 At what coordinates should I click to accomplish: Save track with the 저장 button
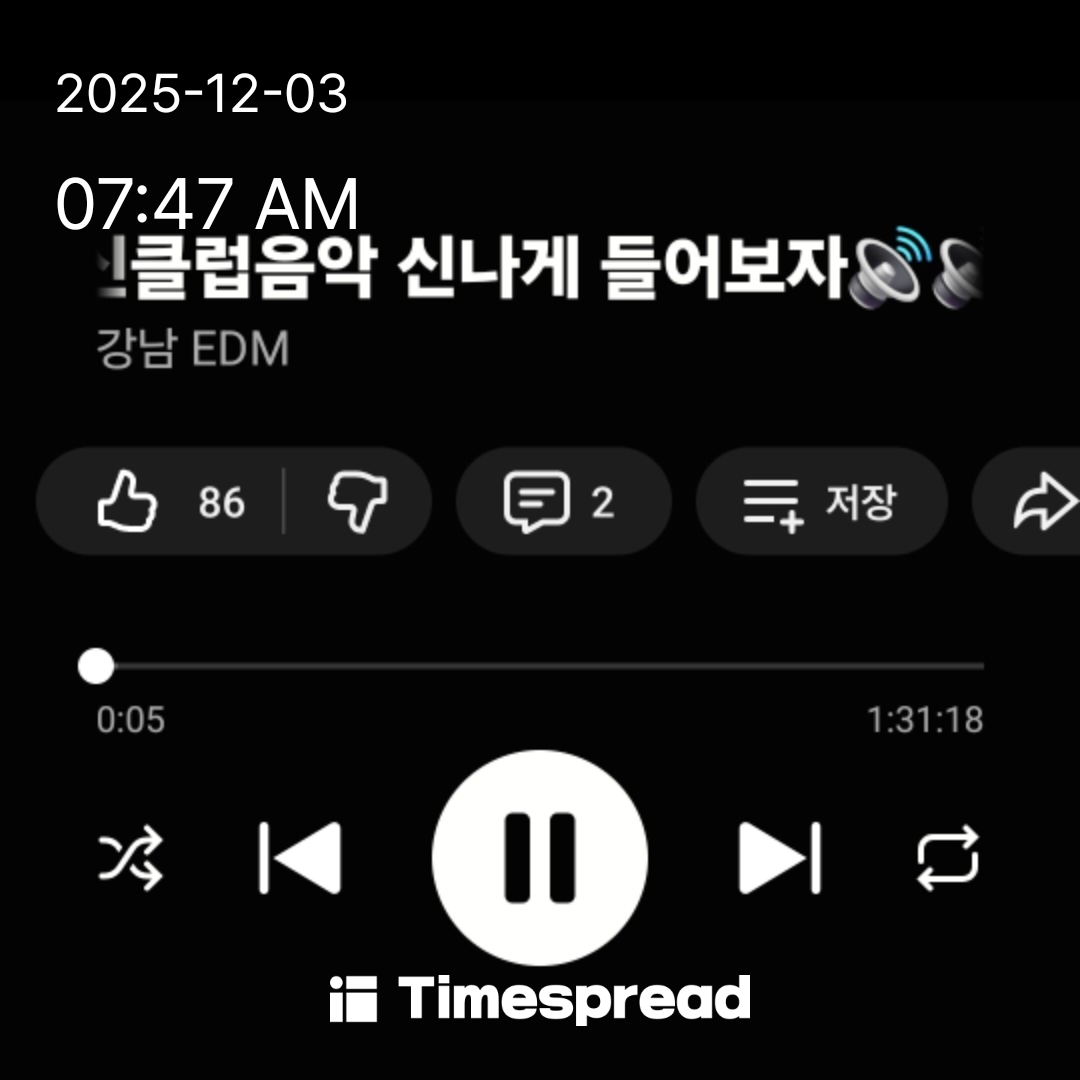[x=820, y=501]
